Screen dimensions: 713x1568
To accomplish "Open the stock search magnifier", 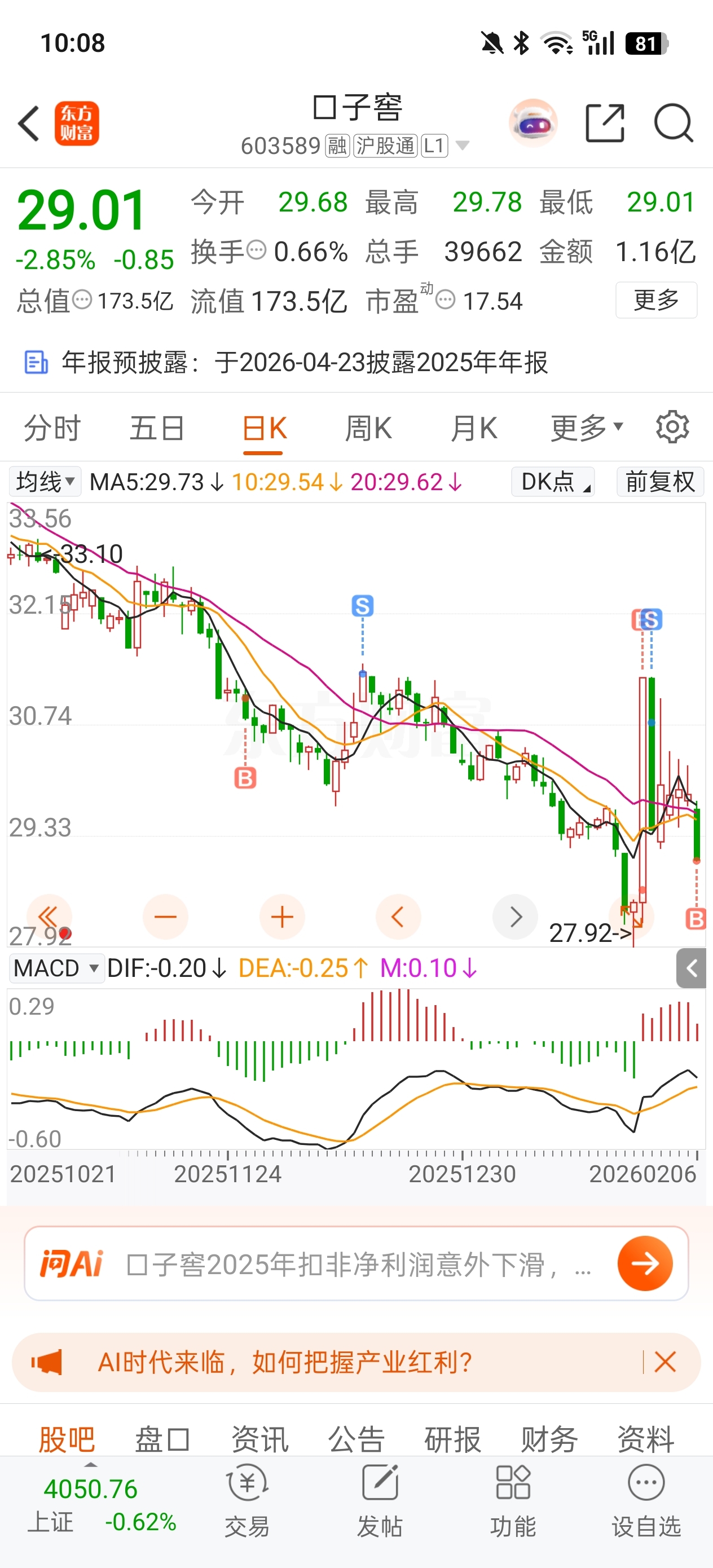I will tap(672, 124).
